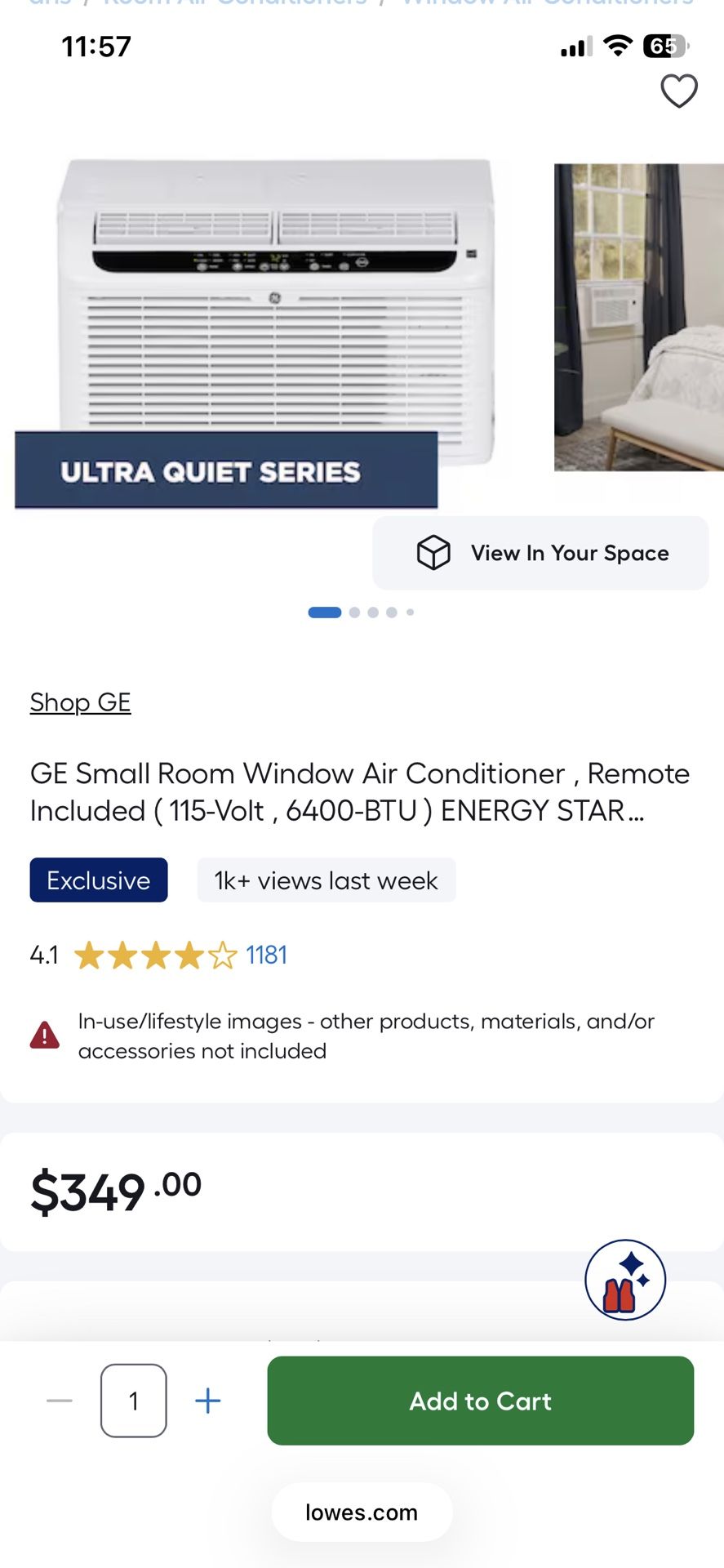This screenshot has width=724, height=1568.
Task: Increase the quantity with the plus button
Action: pyautogui.click(x=208, y=1401)
